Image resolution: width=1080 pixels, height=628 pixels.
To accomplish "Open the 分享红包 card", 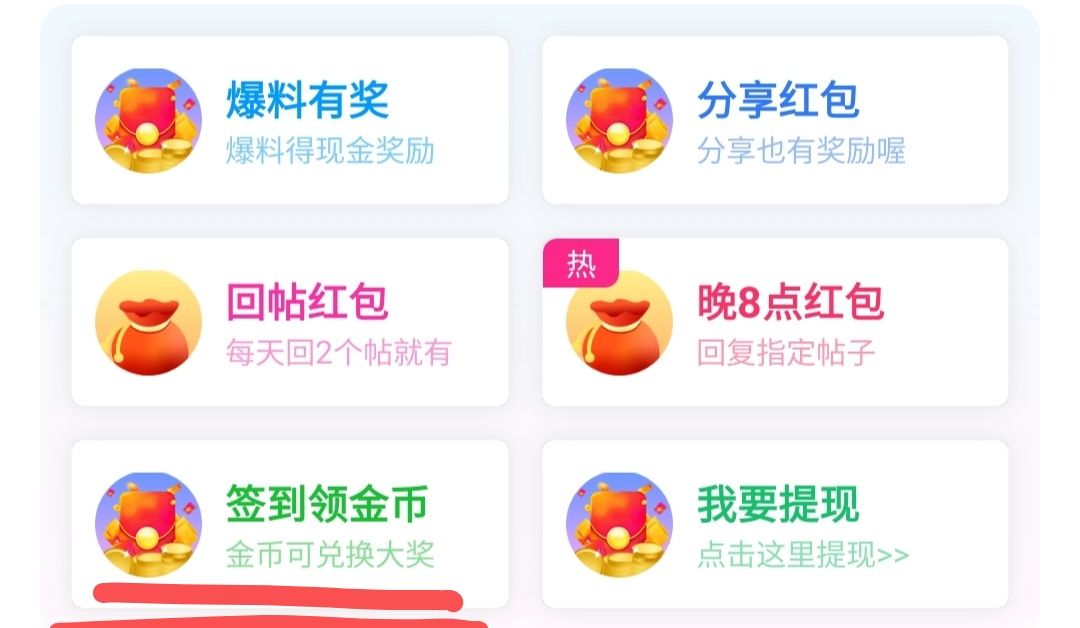I will tap(775, 121).
